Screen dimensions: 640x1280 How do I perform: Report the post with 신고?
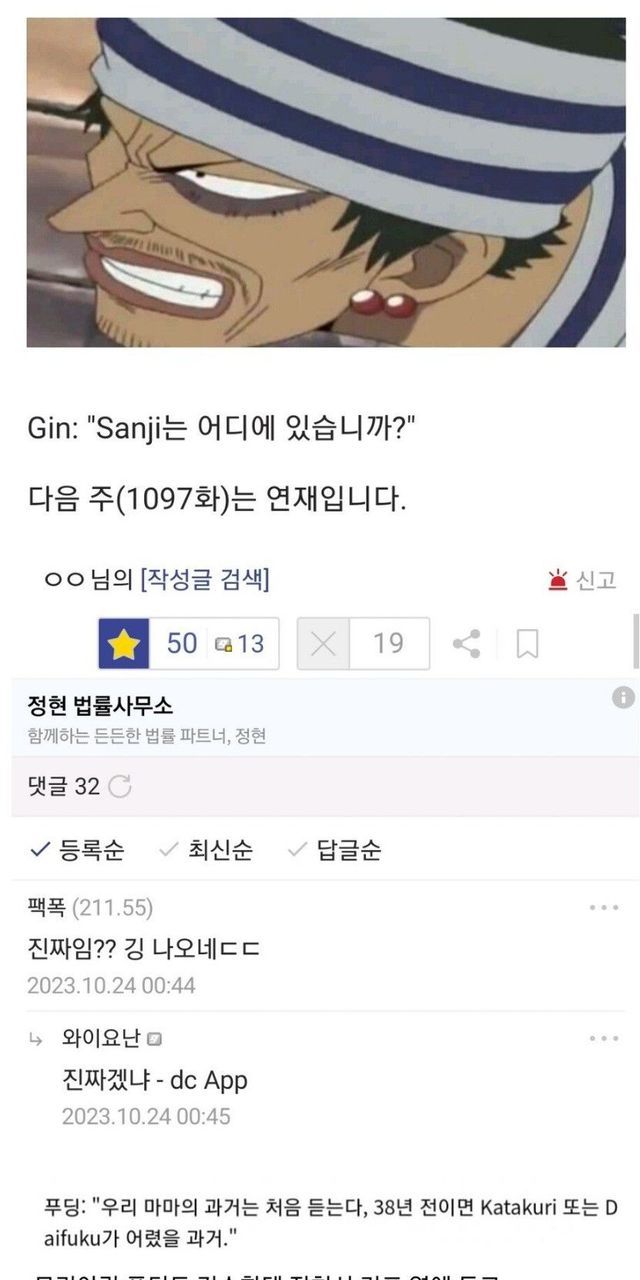tap(582, 580)
